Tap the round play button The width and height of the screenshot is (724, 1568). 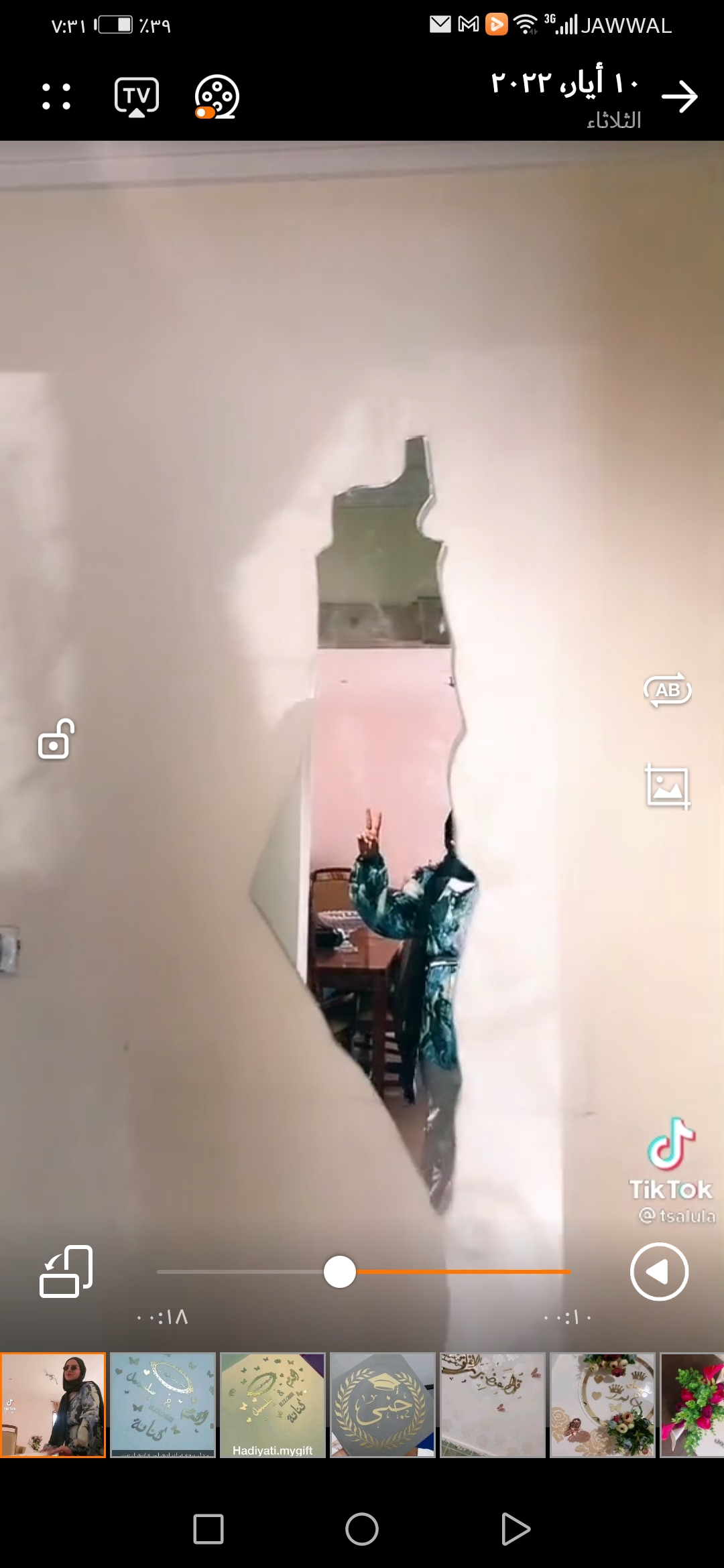(659, 1272)
